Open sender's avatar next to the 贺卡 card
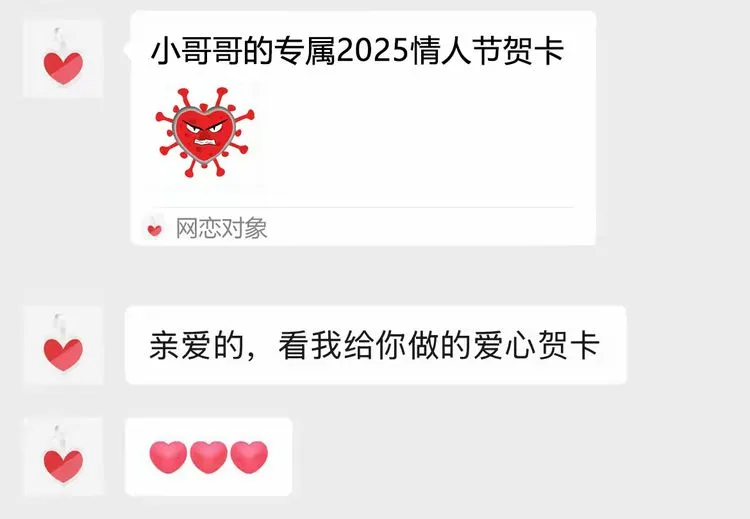Screen dimensions: 750x519 pos(63,58)
